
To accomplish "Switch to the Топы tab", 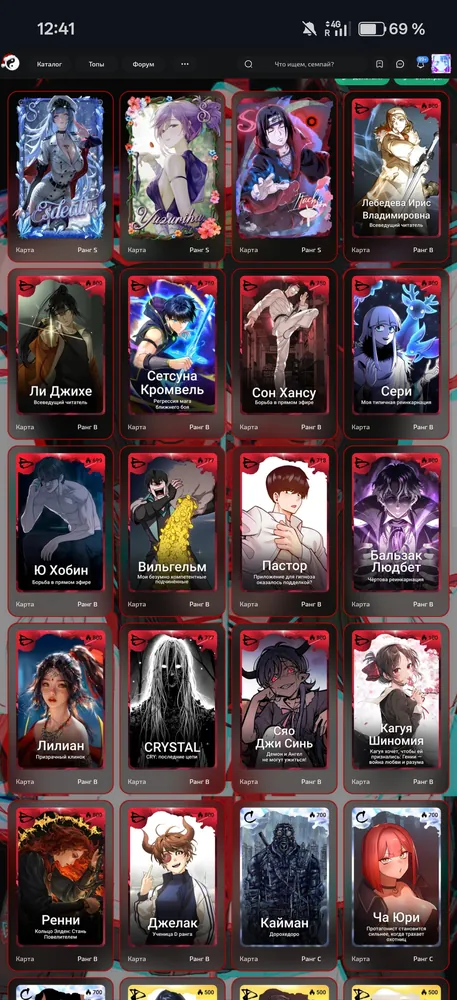I will [x=96, y=64].
